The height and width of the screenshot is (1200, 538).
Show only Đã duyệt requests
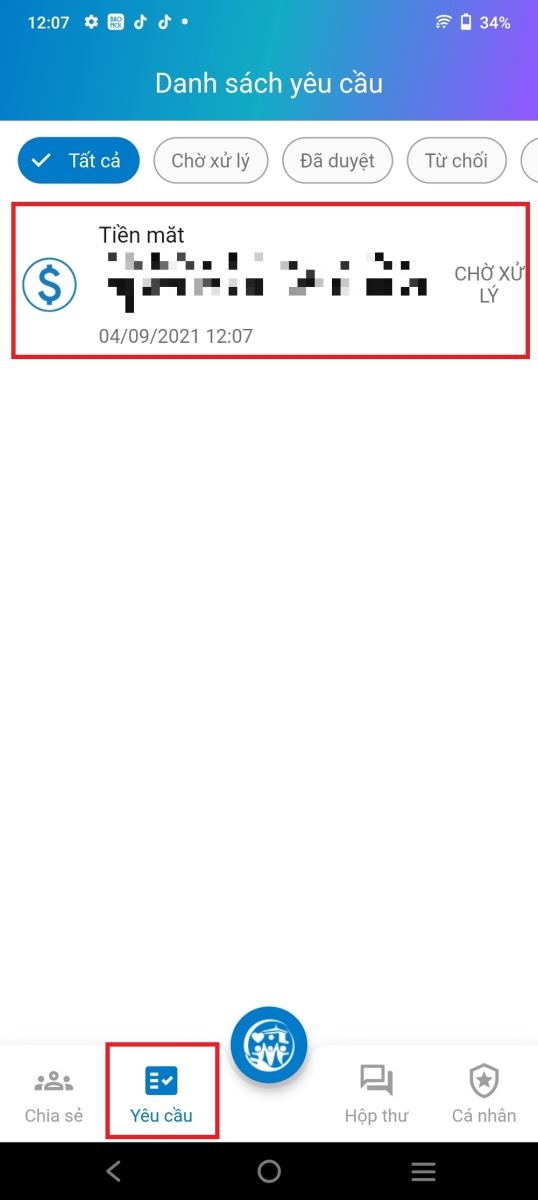click(x=337, y=161)
